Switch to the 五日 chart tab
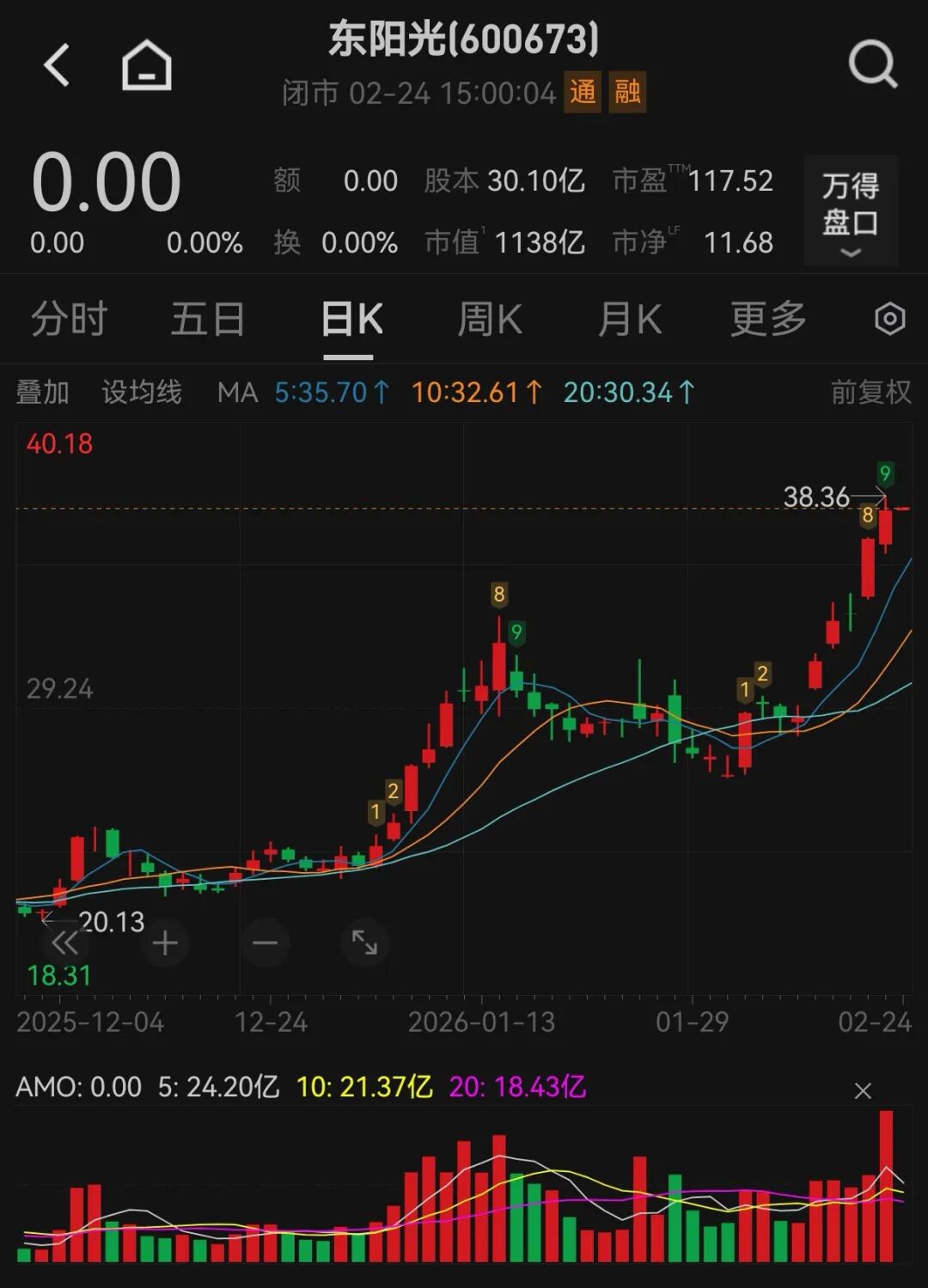The width and height of the screenshot is (928, 1288). point(208,320)
